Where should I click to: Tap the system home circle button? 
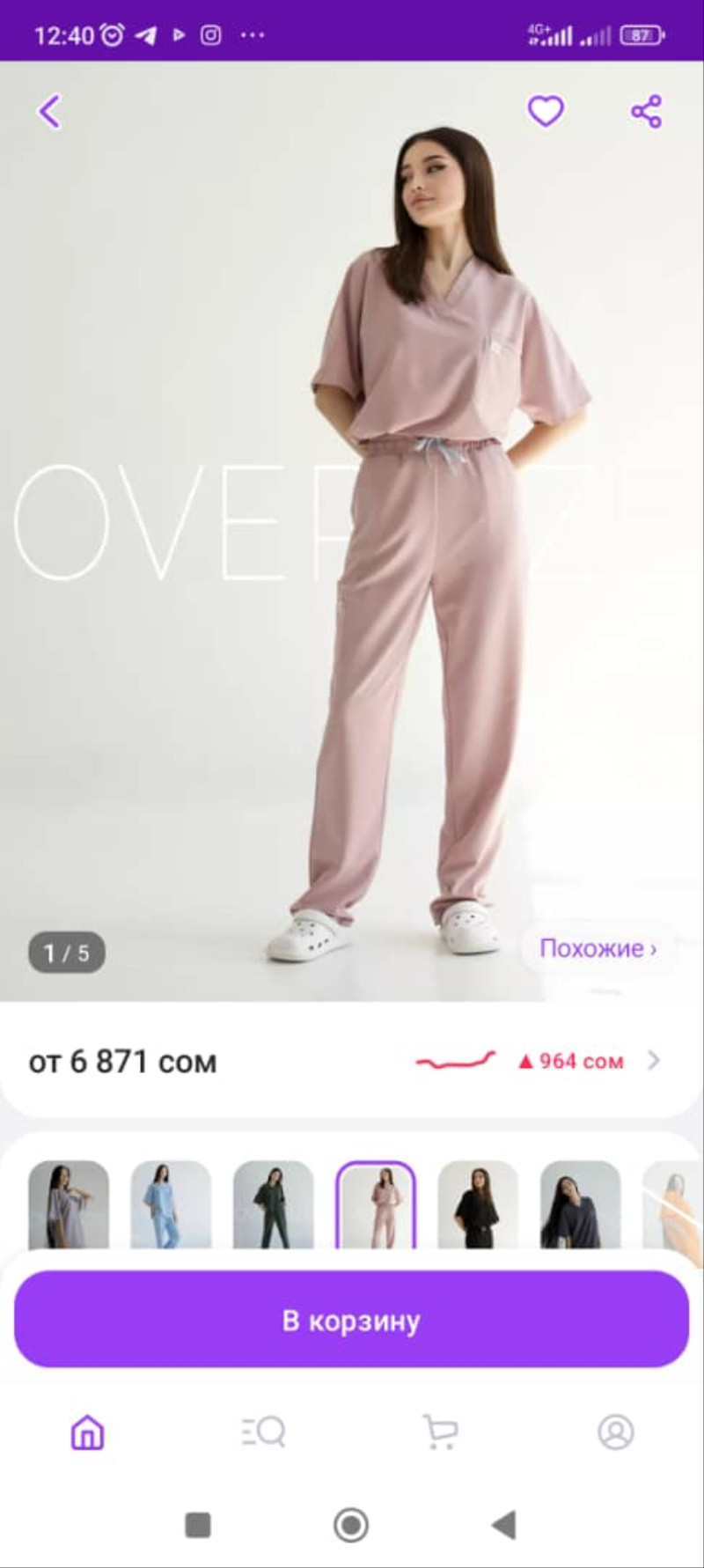point(351,1525)
